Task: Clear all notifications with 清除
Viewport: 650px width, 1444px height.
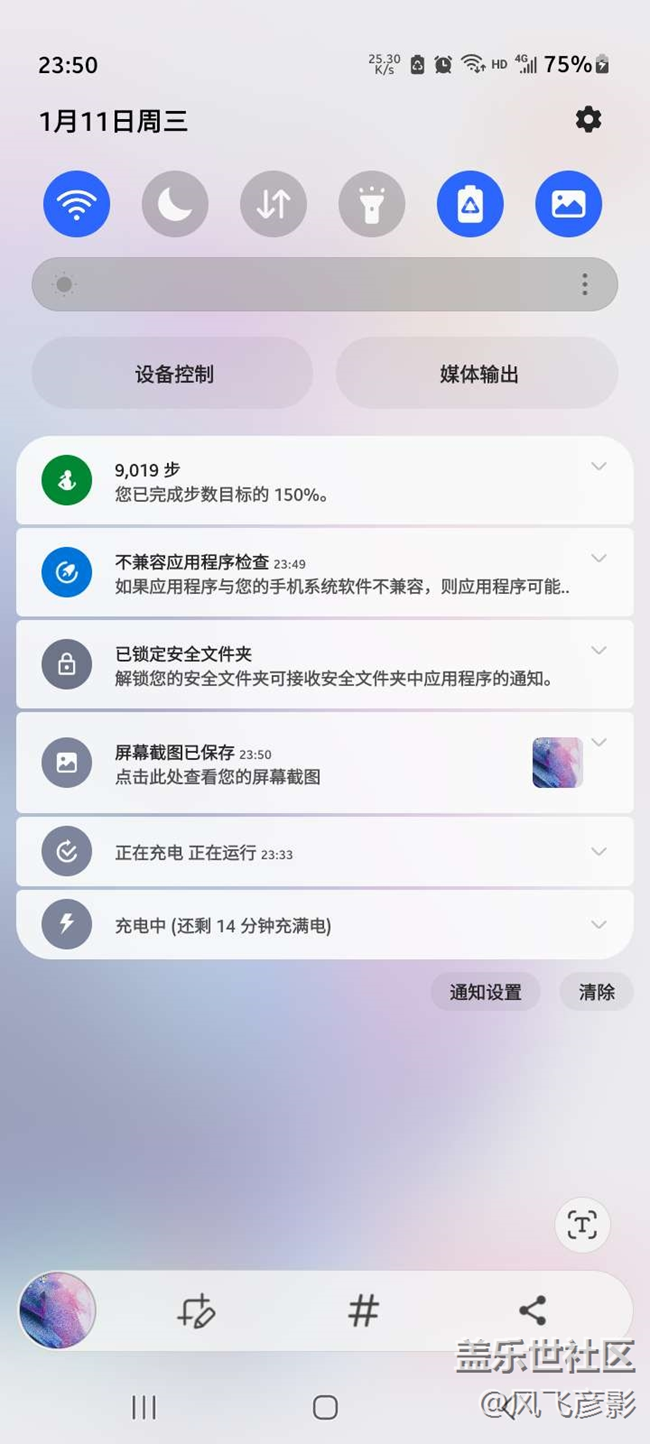Action: (x=596, y=992)
